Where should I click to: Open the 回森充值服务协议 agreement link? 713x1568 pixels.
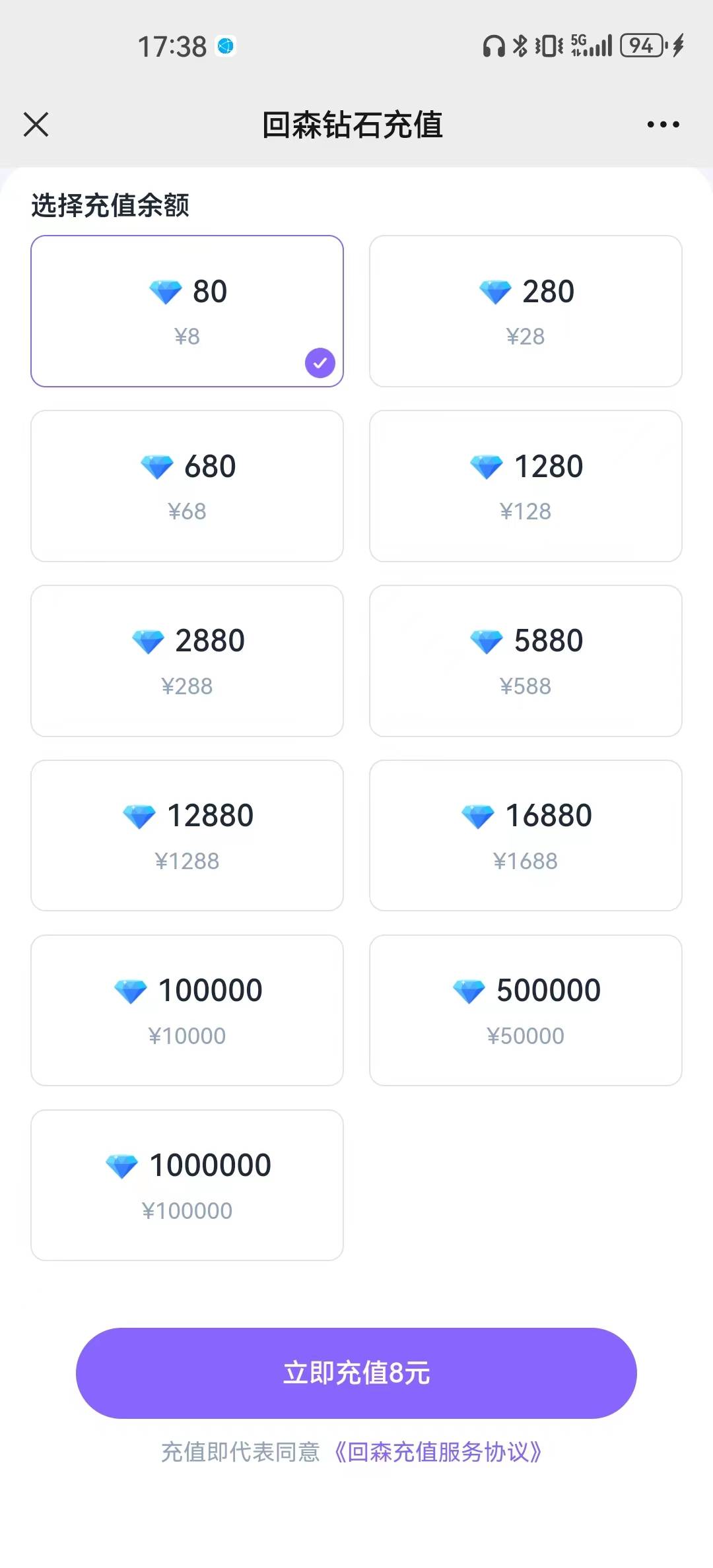click(x=438, y=1452)
